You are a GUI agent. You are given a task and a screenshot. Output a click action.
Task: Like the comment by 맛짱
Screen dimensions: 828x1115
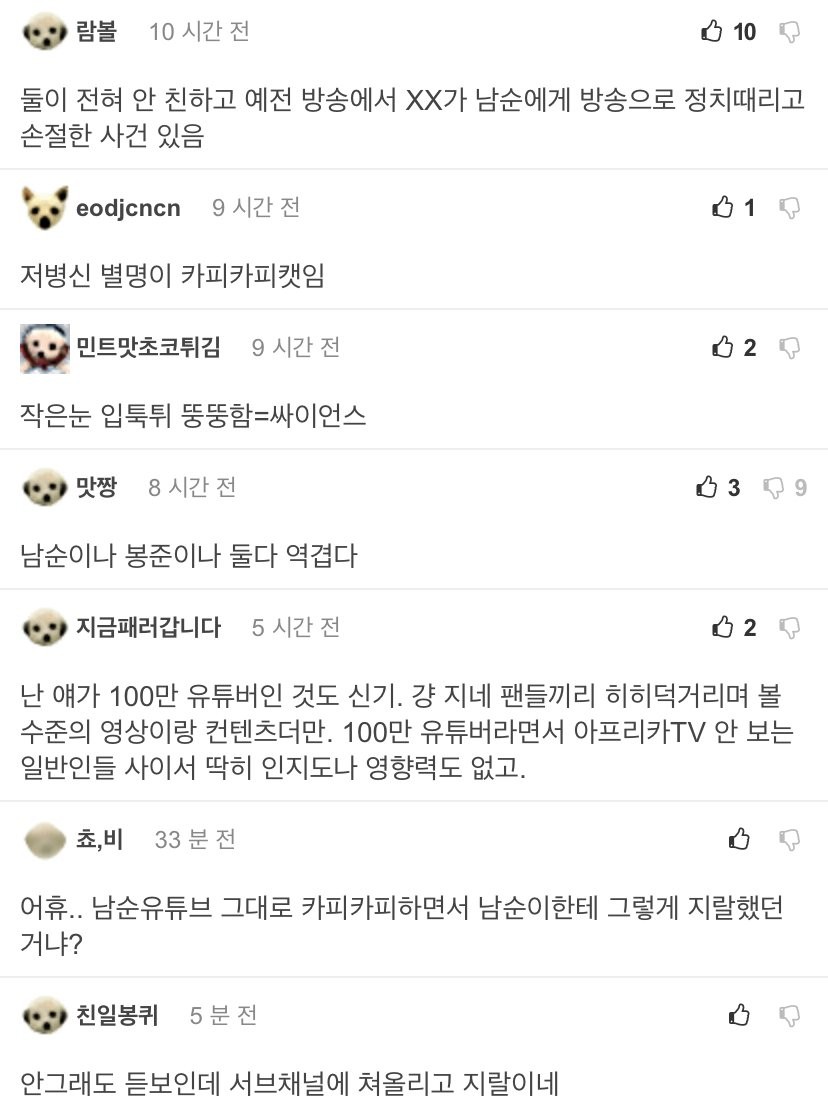[707, 488]
